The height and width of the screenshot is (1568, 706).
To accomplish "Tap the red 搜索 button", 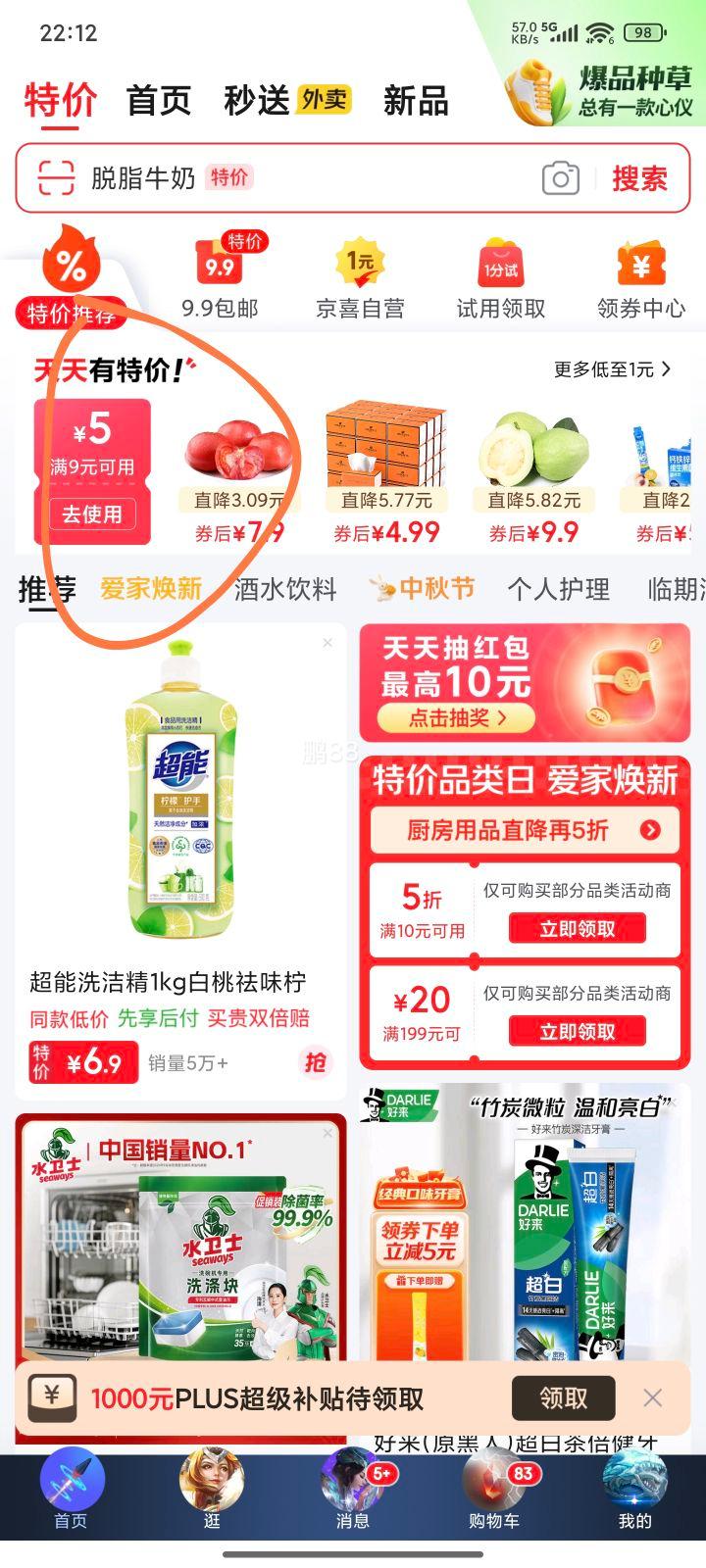I will [639, 178].
